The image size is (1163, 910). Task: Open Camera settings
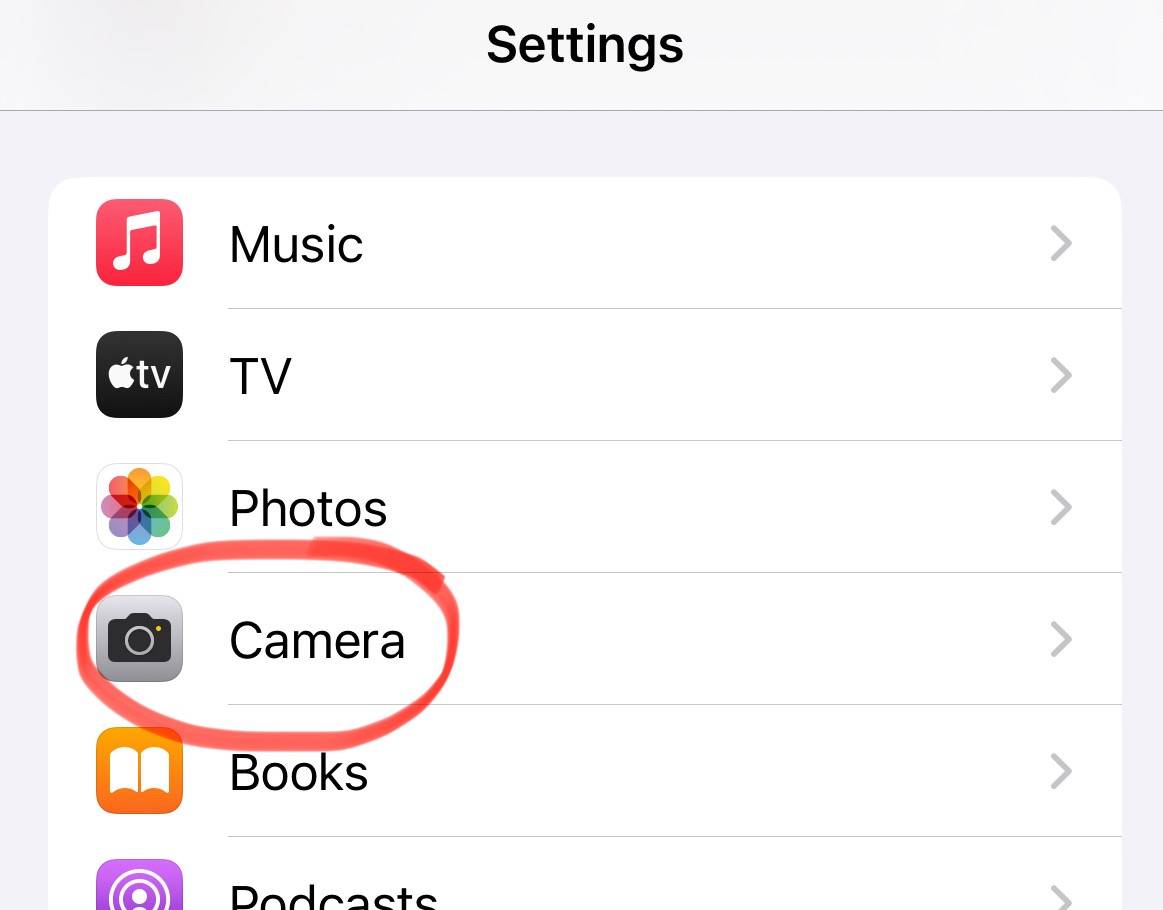[584, 639]
